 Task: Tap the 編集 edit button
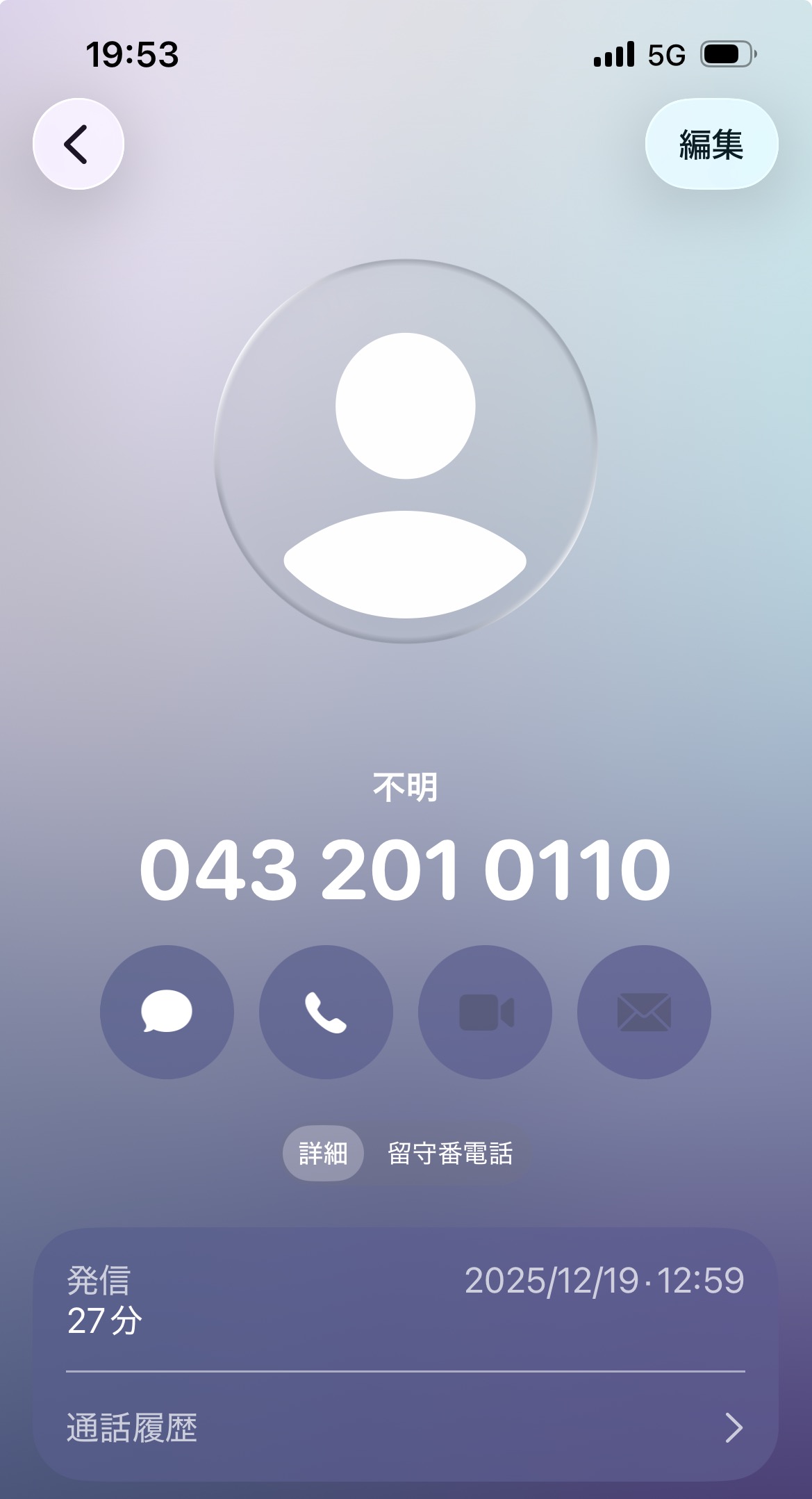(711, 144)
